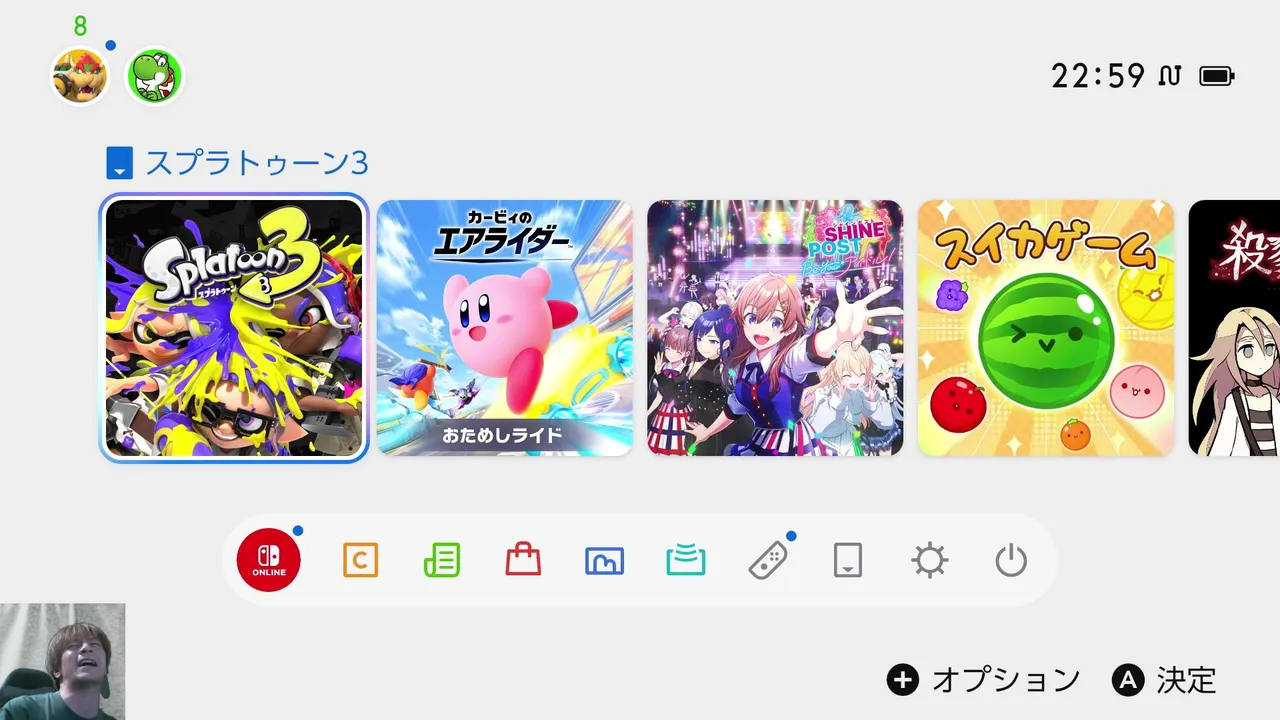Open Virtual Game Cards
1280x720 pixels.
848,560
